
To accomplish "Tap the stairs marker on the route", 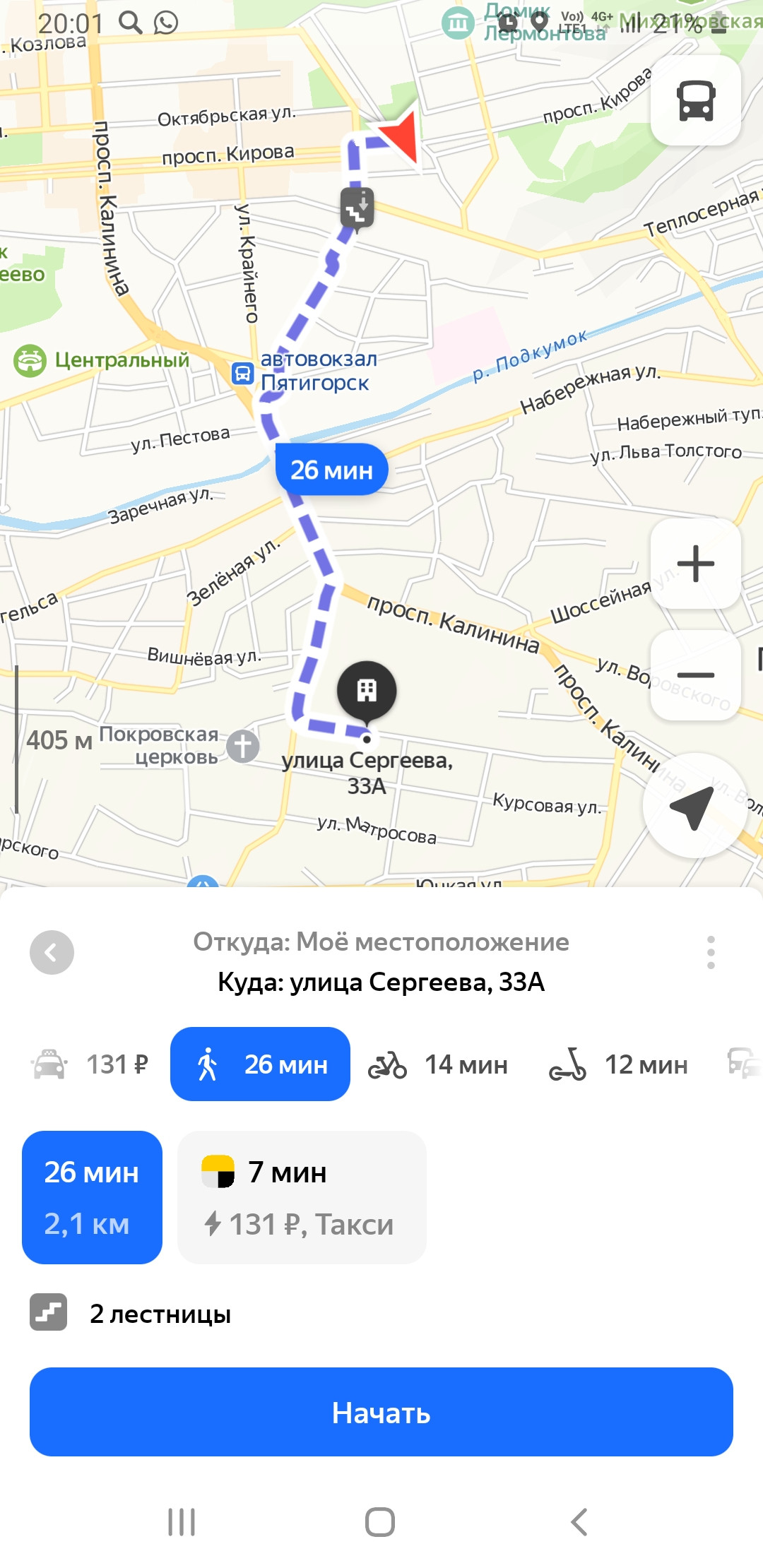I will [357, 207].
